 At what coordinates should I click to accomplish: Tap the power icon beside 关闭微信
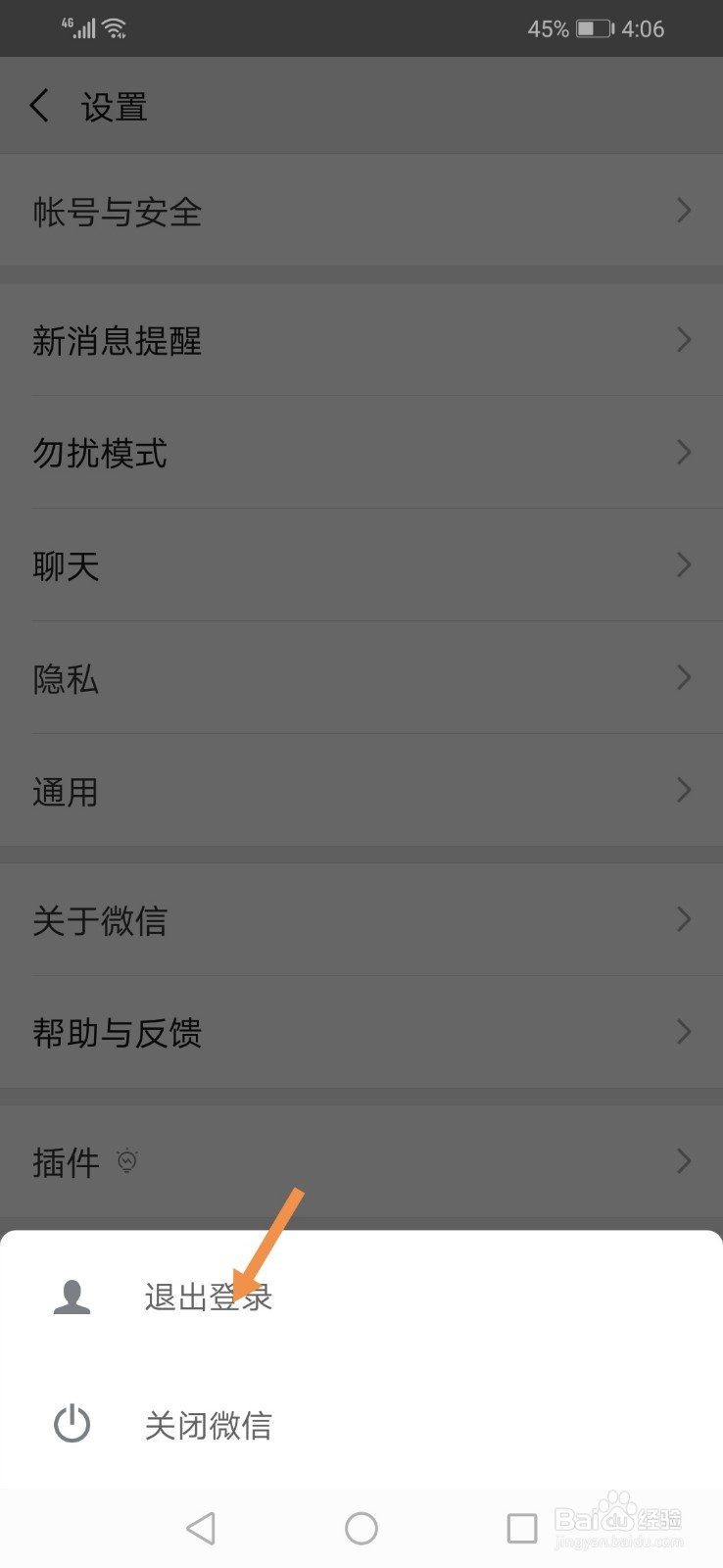(x=71, y=1426)
